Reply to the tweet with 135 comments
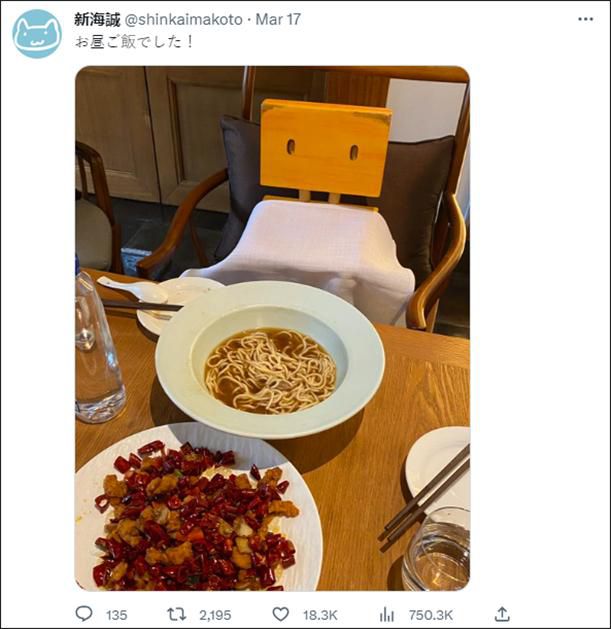Image resolution: width=611 pixels, height=629 pixels. tap(85, 614)
